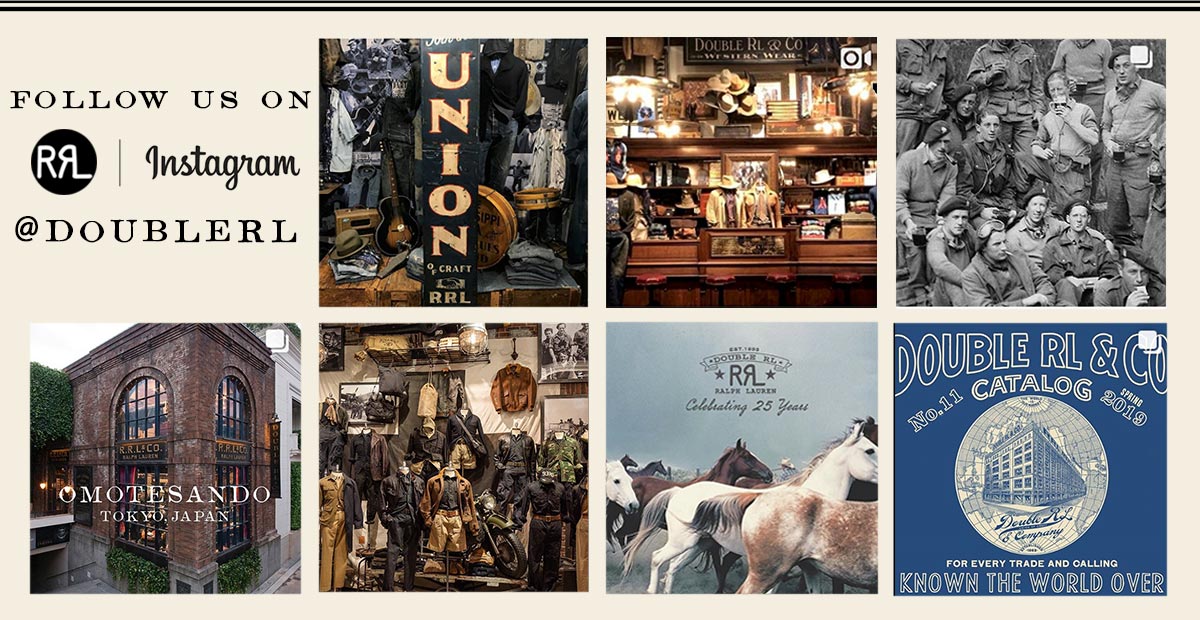Image resolution: width=1200 pixels, height=620 pixels.
Task: Open the Catalog No.11 Spring 2019 post
Action: click(x=1030, y=458)
